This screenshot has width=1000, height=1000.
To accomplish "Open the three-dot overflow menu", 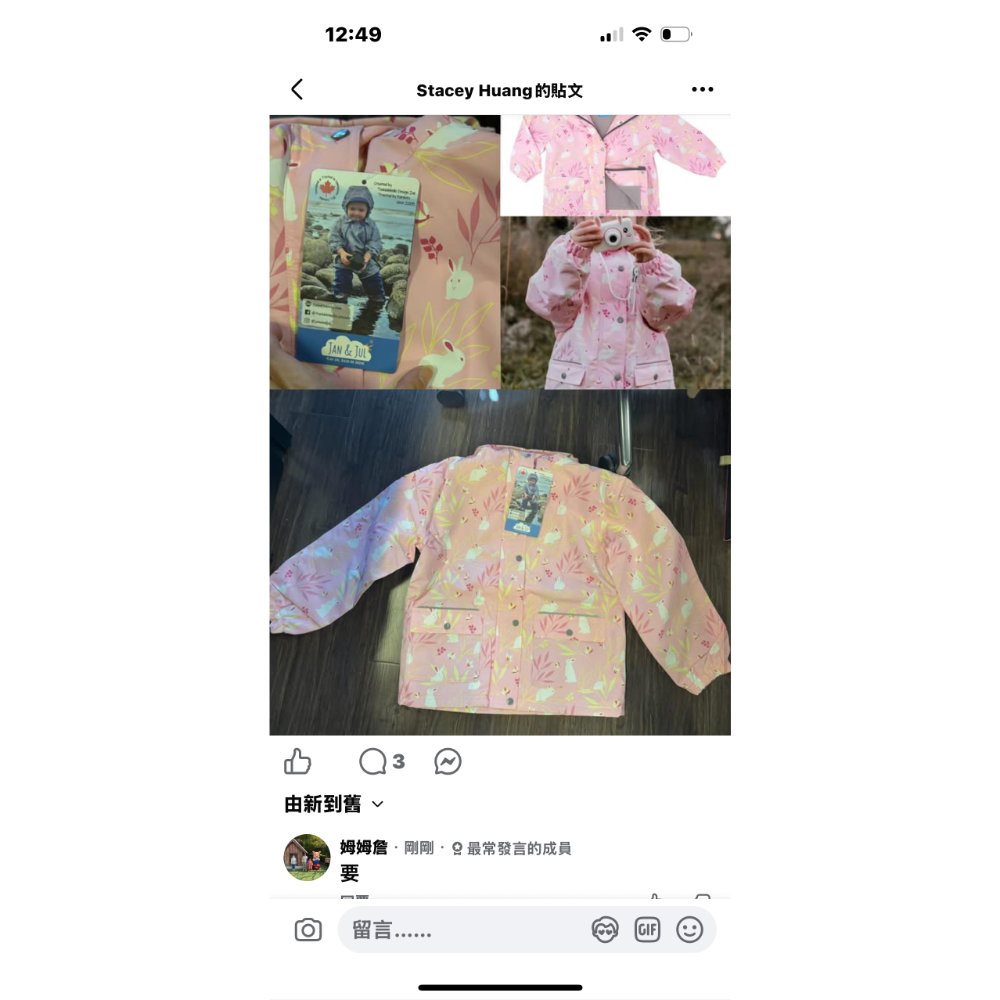I will pyautogui.click(x=702, y=90).
